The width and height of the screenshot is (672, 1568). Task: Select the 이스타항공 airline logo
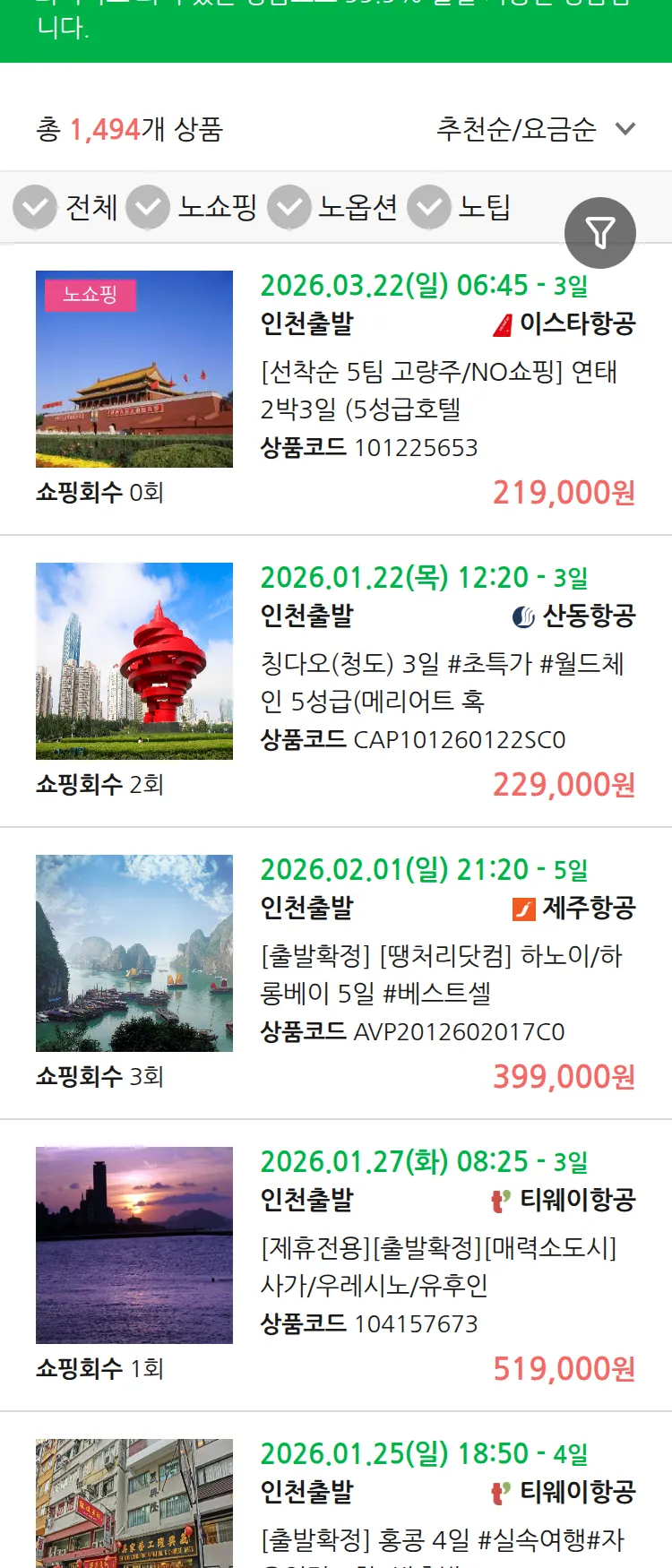tap(504, 324)
